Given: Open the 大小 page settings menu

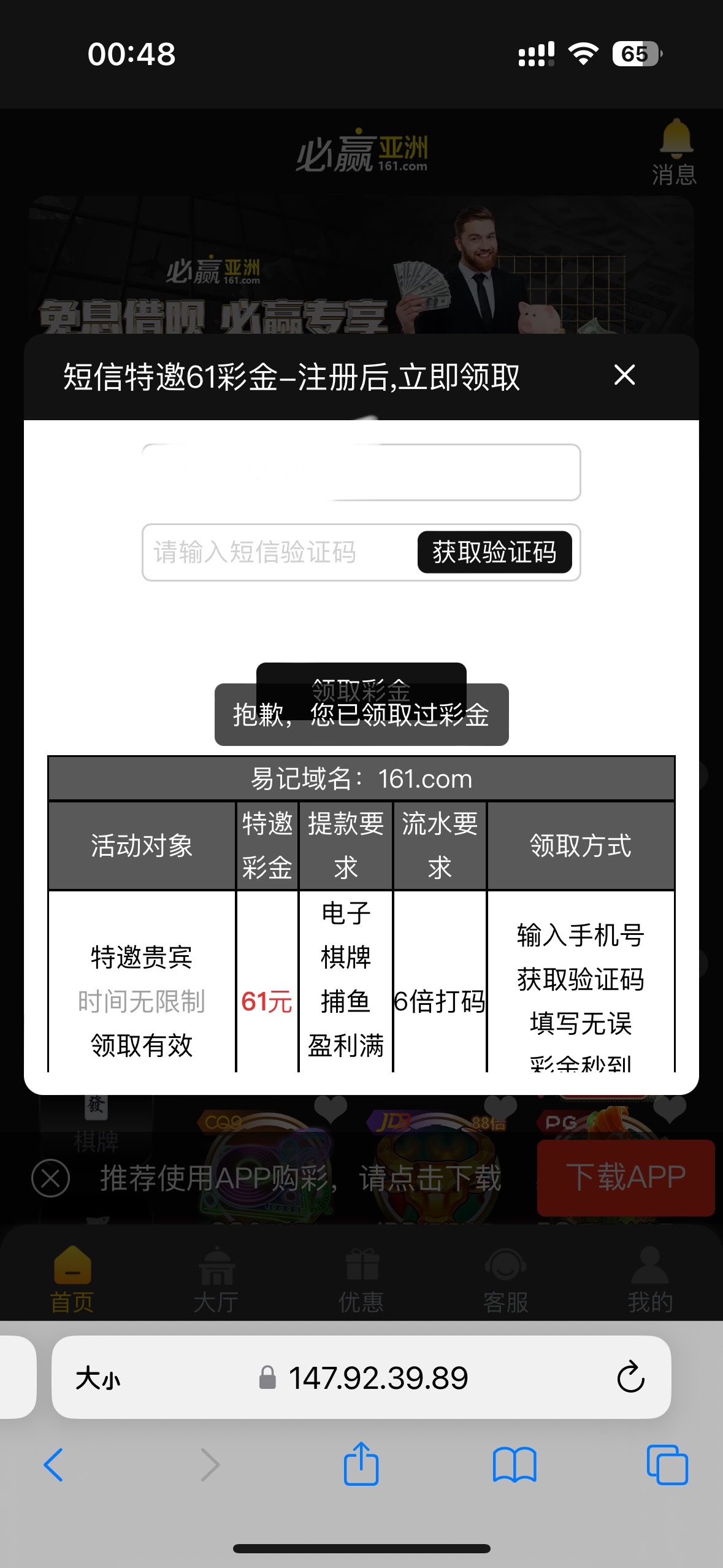Looking at the screenshot, I should pos(98,1379).
